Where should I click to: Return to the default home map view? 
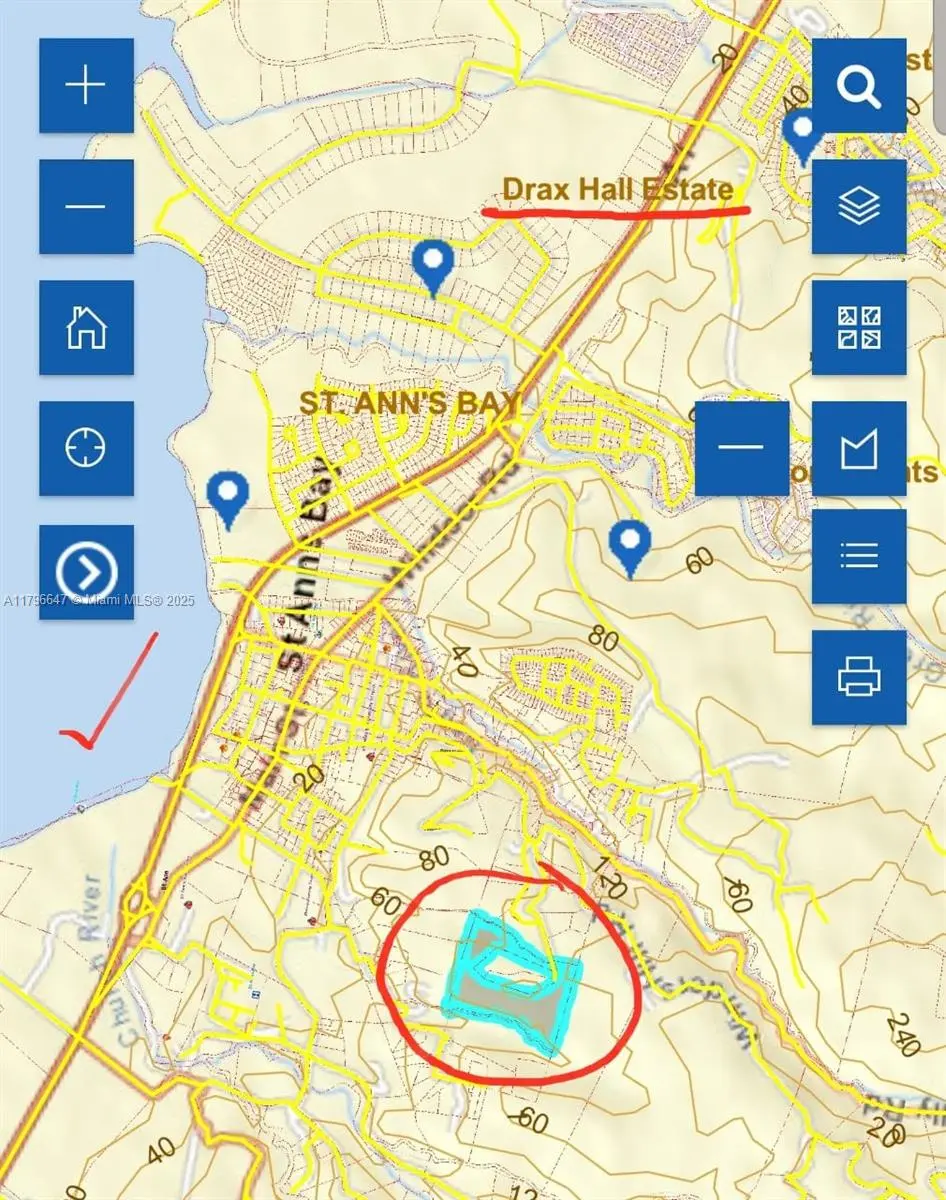point(86,327)
